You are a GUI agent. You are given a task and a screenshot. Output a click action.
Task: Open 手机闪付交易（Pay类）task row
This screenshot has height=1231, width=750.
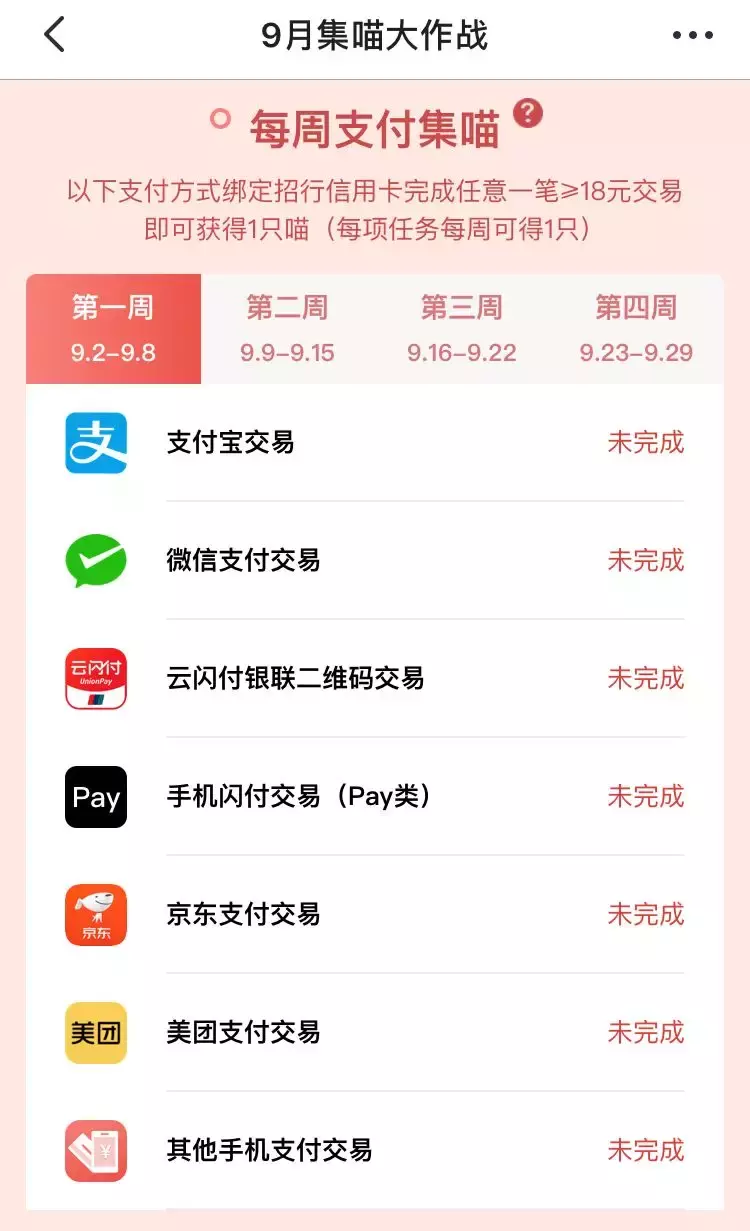[374, 797]
